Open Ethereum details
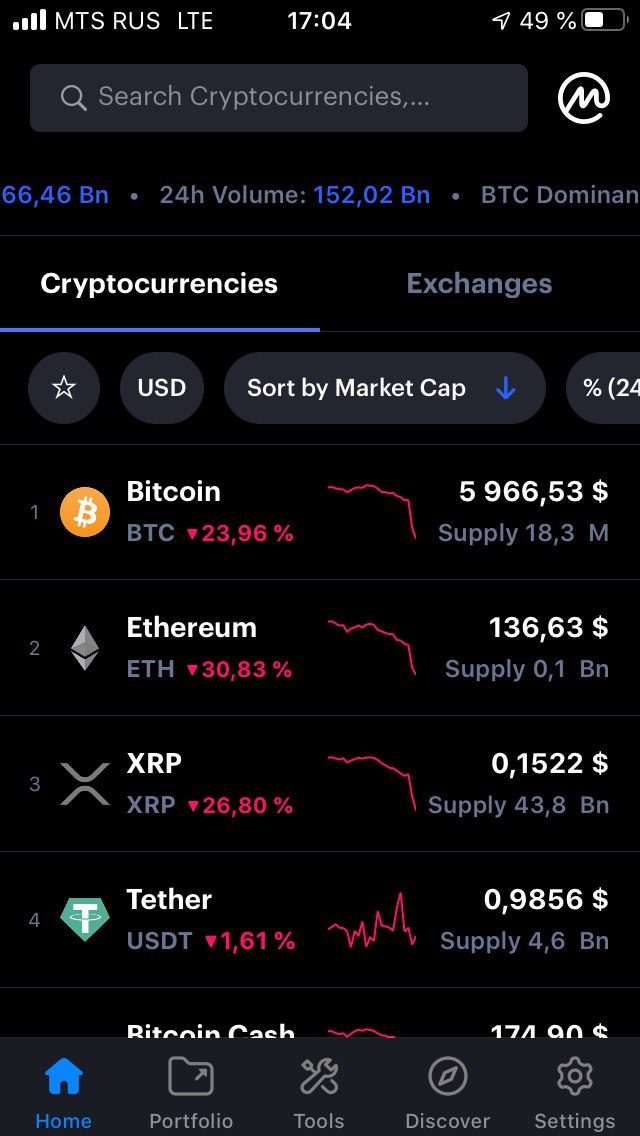Screen dimensions: 640x1136 pyautogui.click(x=320, y=648)
